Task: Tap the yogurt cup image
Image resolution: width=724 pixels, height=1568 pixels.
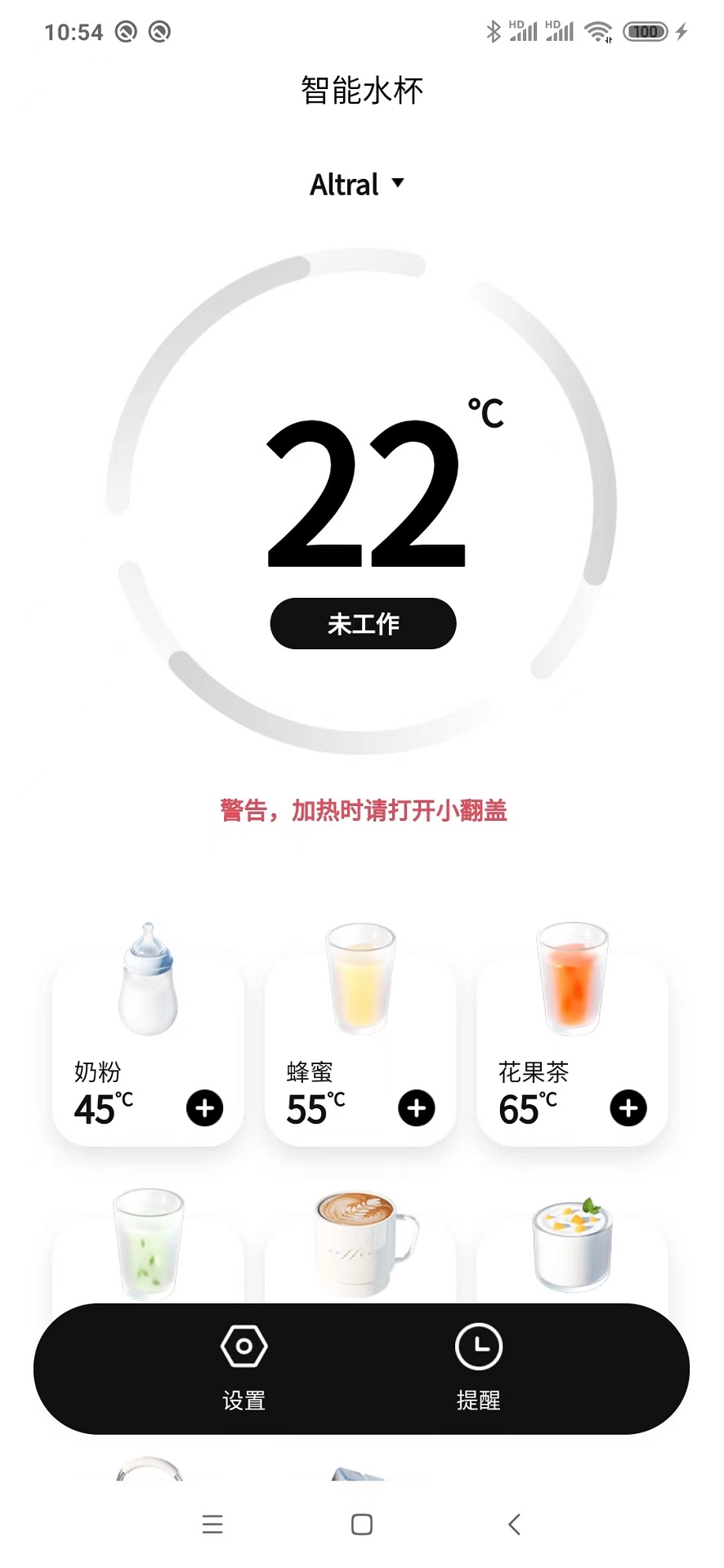Action: (x=572, y=1241)
